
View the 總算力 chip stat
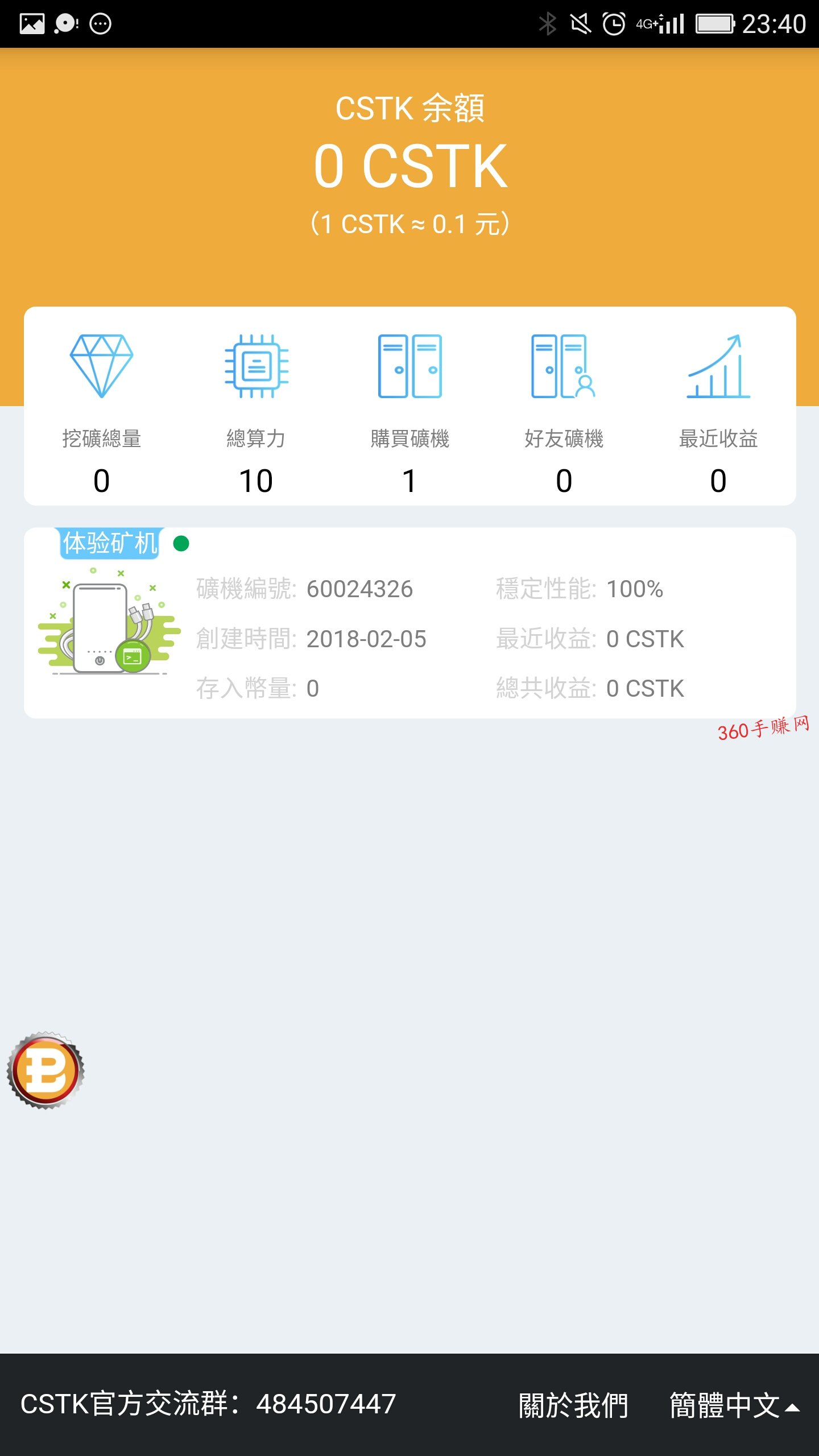(x=256, y=413)
